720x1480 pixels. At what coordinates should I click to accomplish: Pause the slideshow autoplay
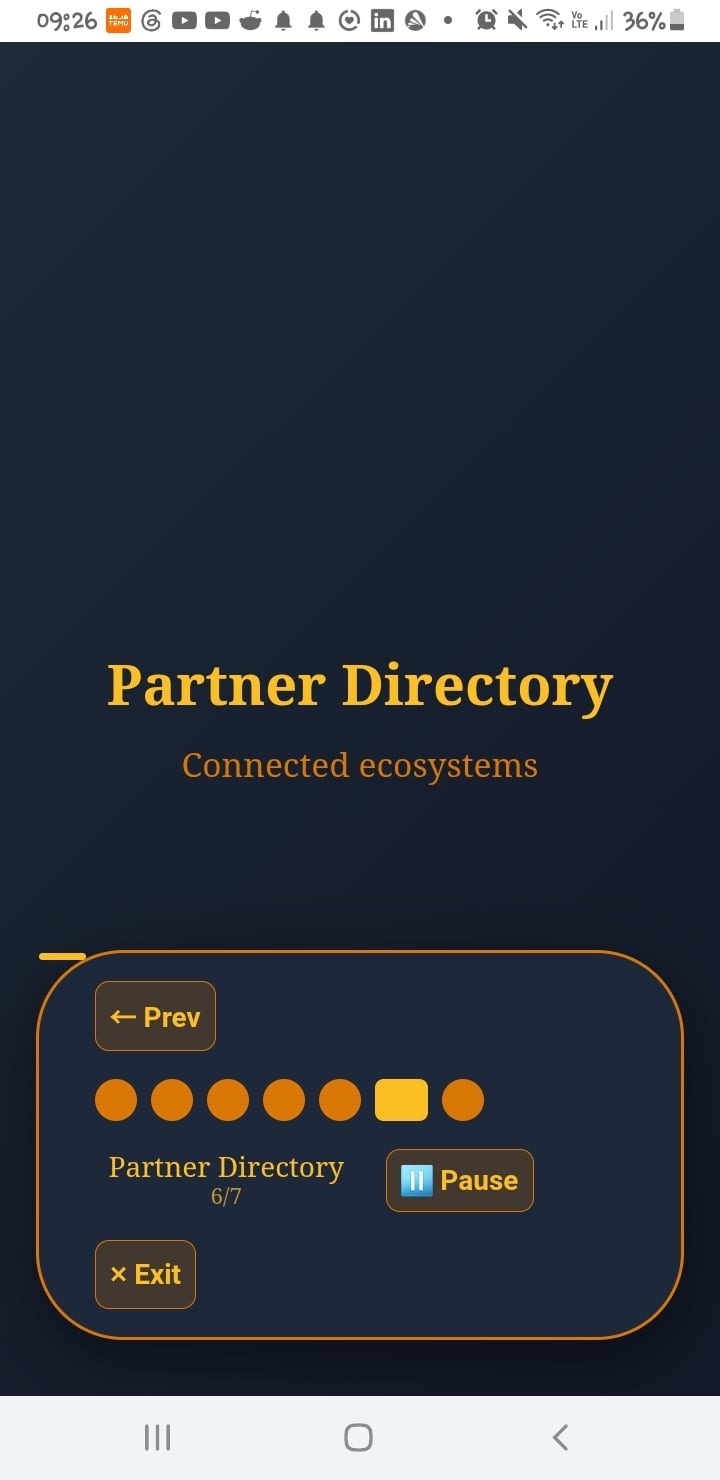460,1180
